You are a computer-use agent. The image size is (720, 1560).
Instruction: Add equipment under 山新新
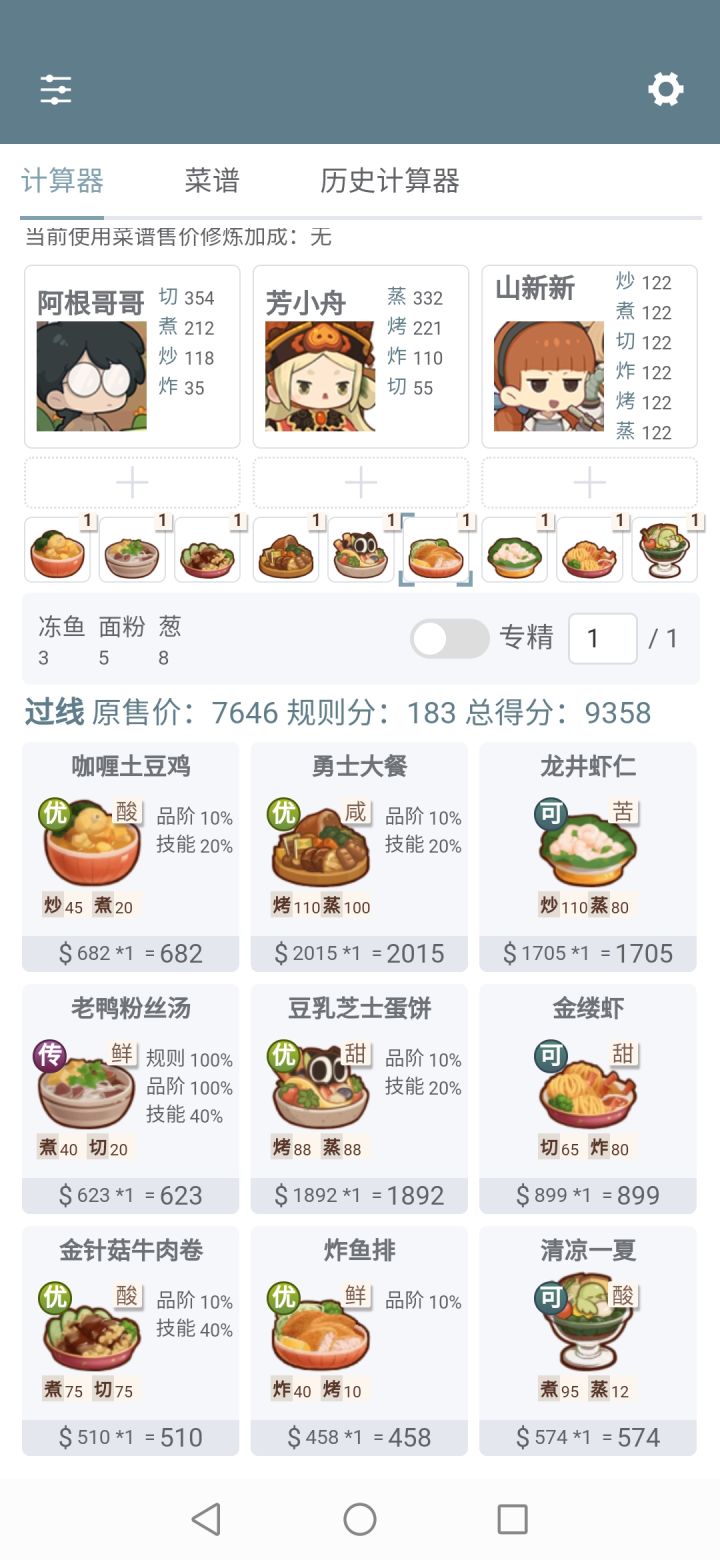point(589,483)
